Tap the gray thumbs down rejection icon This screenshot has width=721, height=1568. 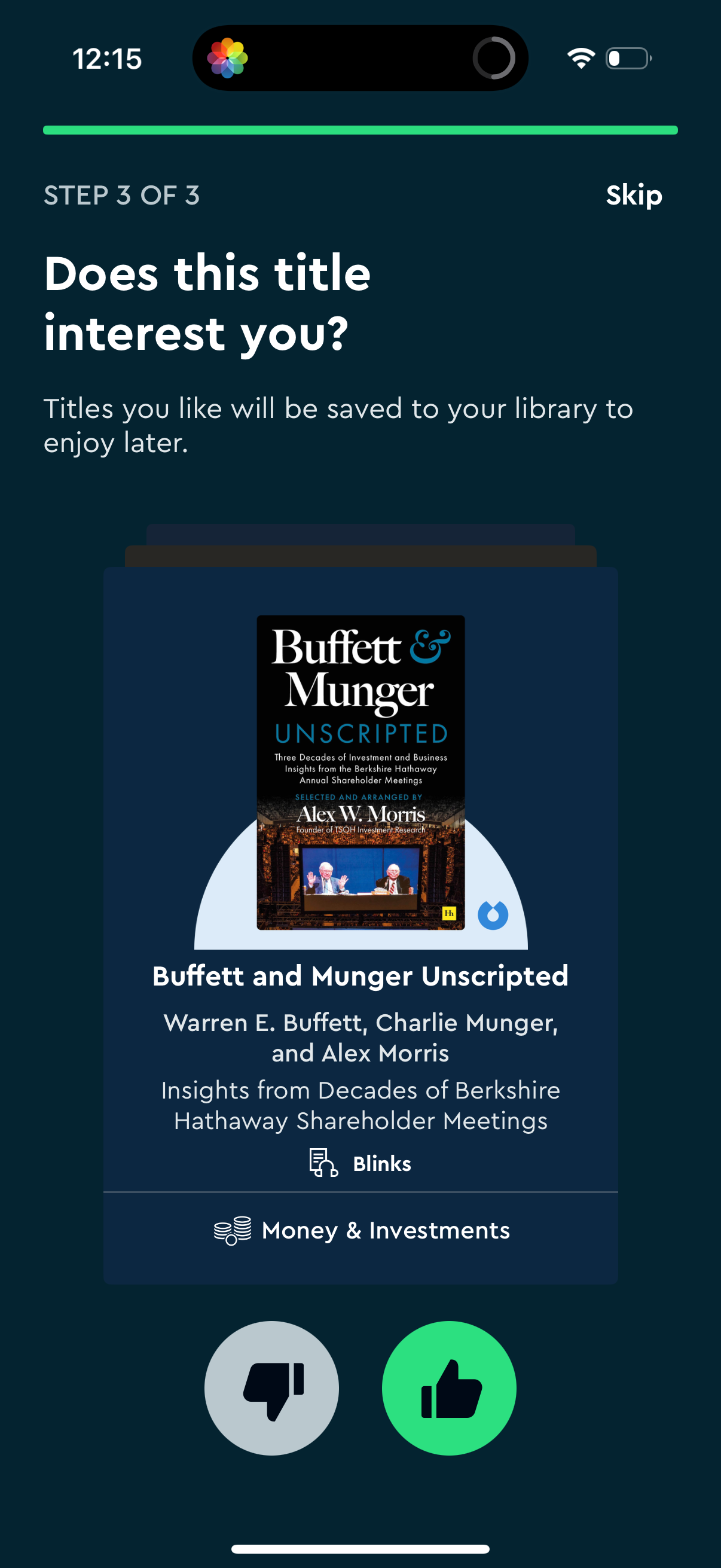pos(271,1388)
